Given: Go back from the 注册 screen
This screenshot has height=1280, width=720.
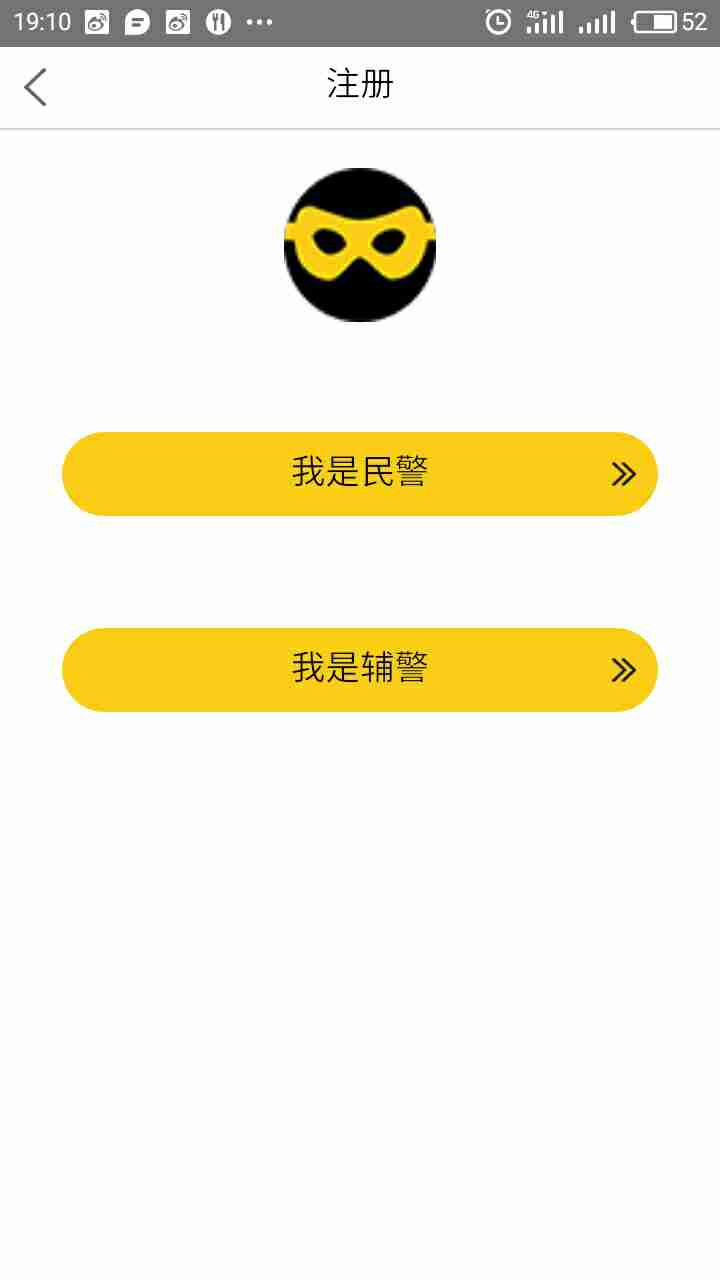Looking at the screenshot, I should click(x=36, y=87).
